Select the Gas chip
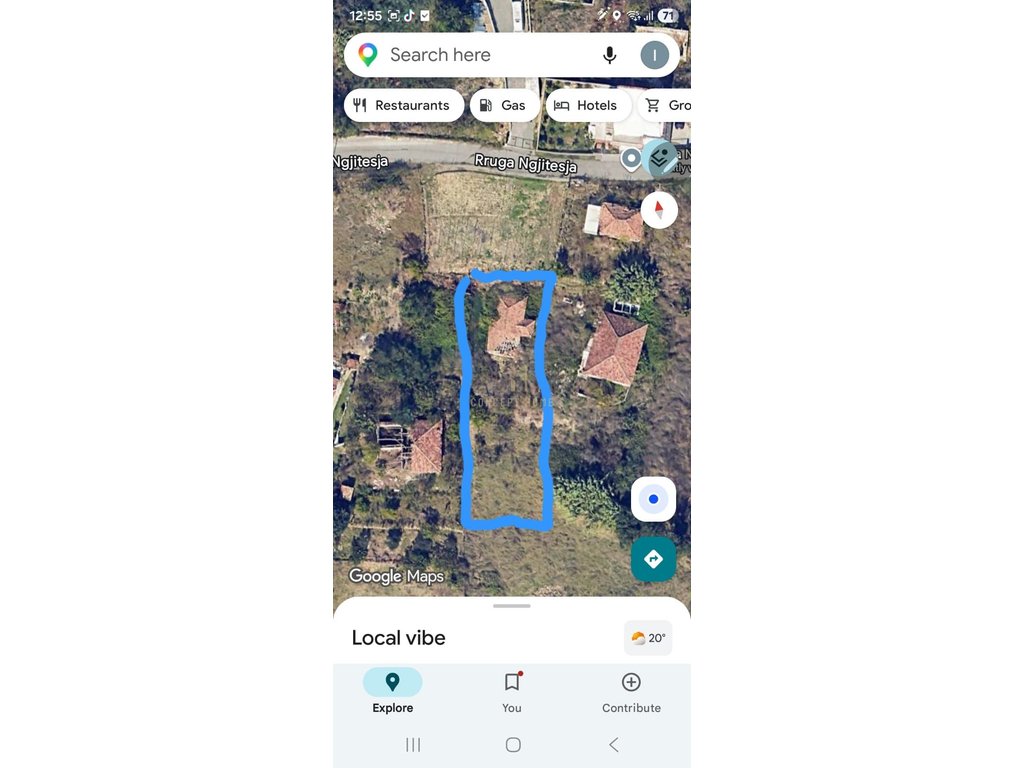1024x768 pixels. pos(503,105)
